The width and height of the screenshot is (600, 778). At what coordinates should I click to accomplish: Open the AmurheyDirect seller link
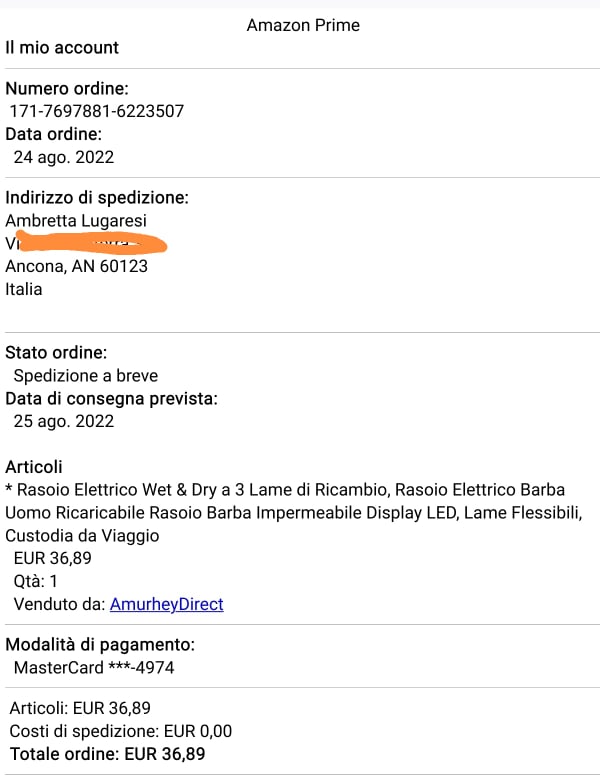point(167,604)
